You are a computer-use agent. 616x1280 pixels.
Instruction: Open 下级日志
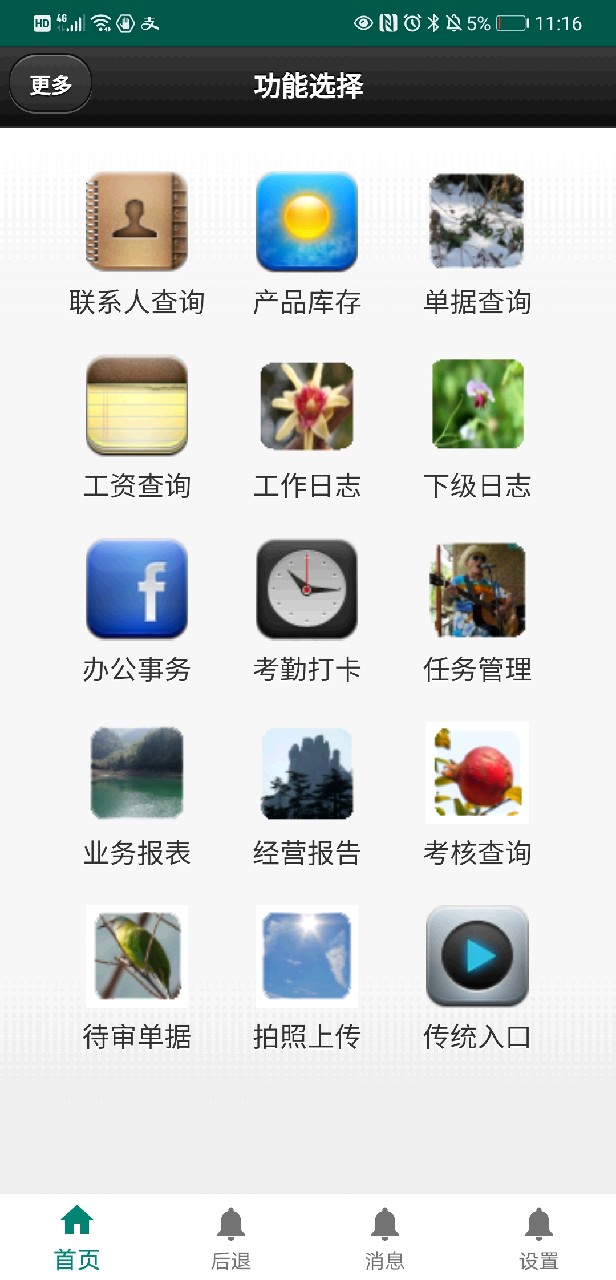[477, 406]
